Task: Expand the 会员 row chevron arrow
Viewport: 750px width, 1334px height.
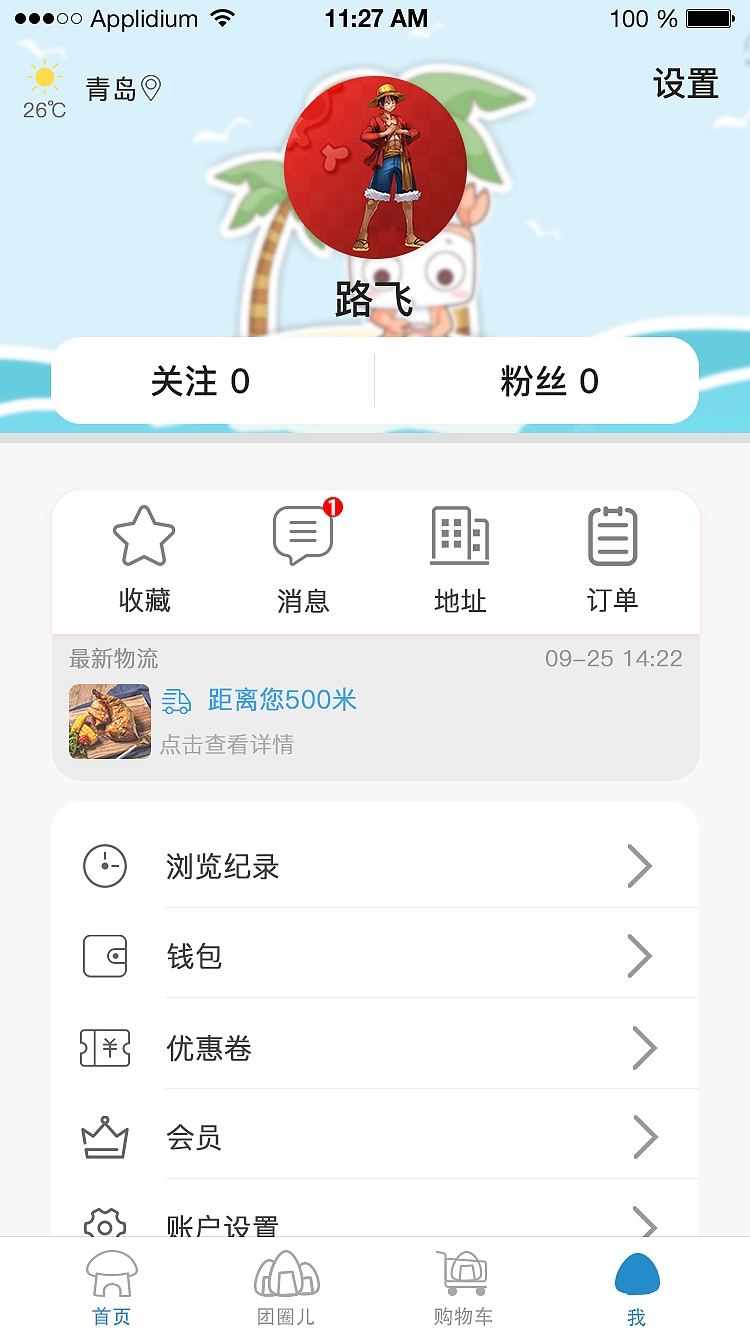Action: (x=644, y=1137)
